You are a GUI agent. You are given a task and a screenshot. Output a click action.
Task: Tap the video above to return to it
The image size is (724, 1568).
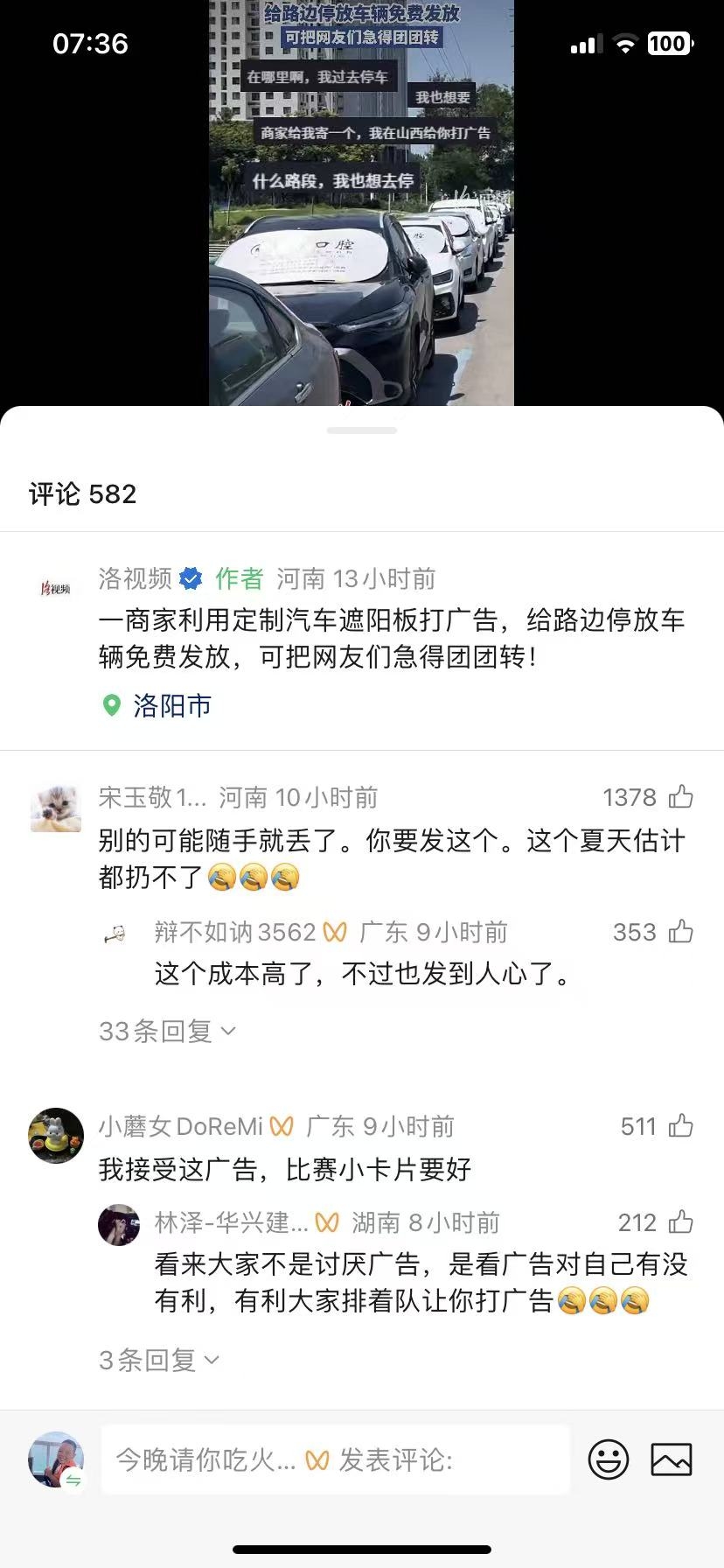pyautogui.click(x=361, y=203)
